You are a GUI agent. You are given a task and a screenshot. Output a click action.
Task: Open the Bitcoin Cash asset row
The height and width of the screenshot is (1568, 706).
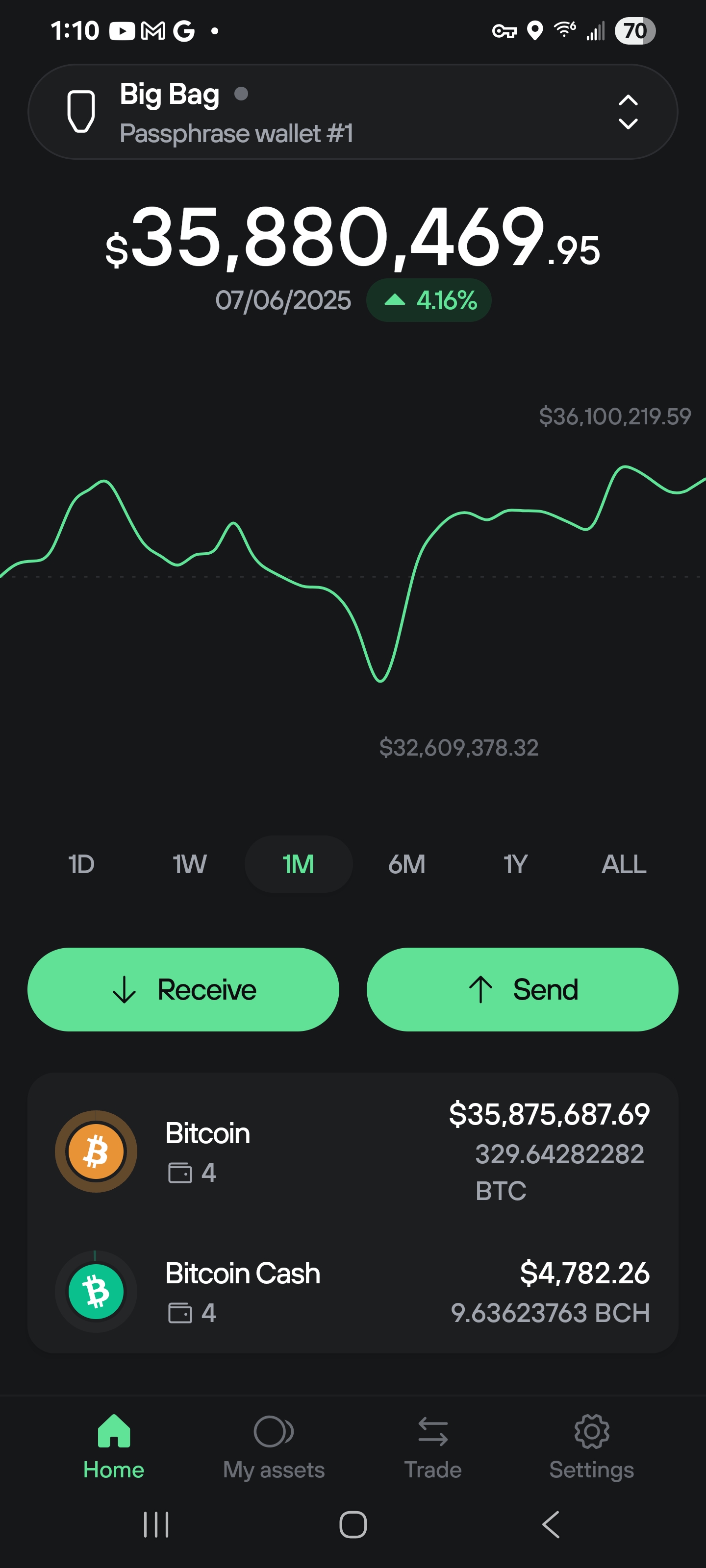point(353,1291)
